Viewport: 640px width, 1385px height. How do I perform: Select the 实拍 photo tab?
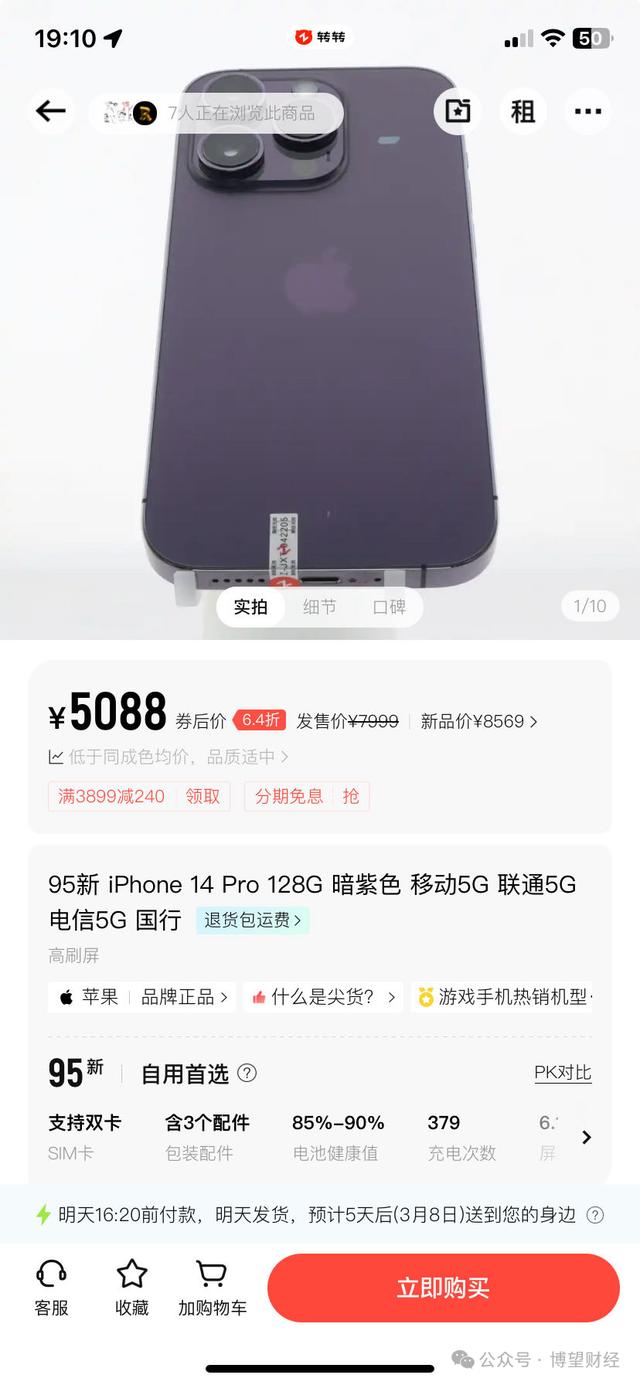251,607
